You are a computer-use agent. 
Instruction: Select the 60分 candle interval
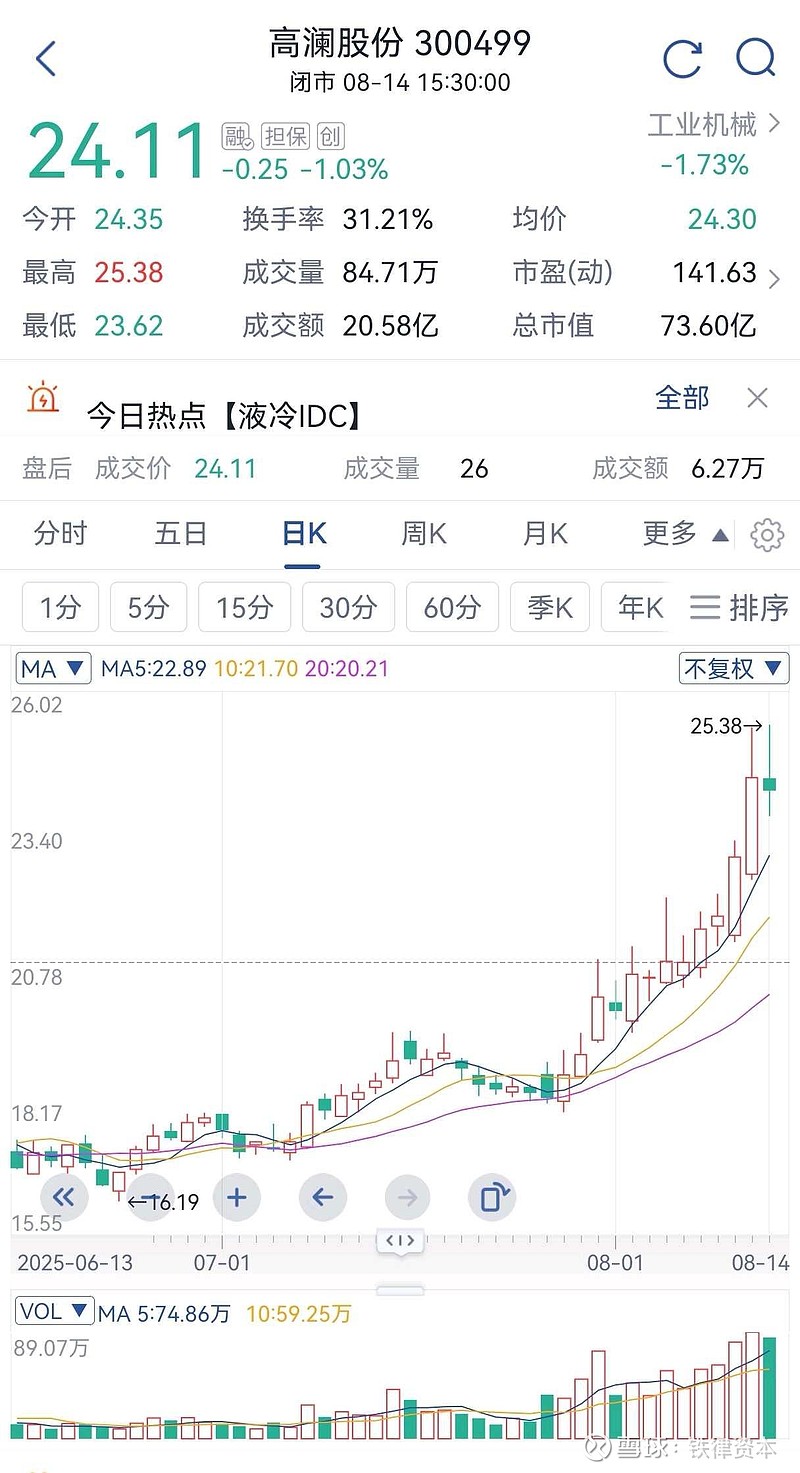pos(452,607)
